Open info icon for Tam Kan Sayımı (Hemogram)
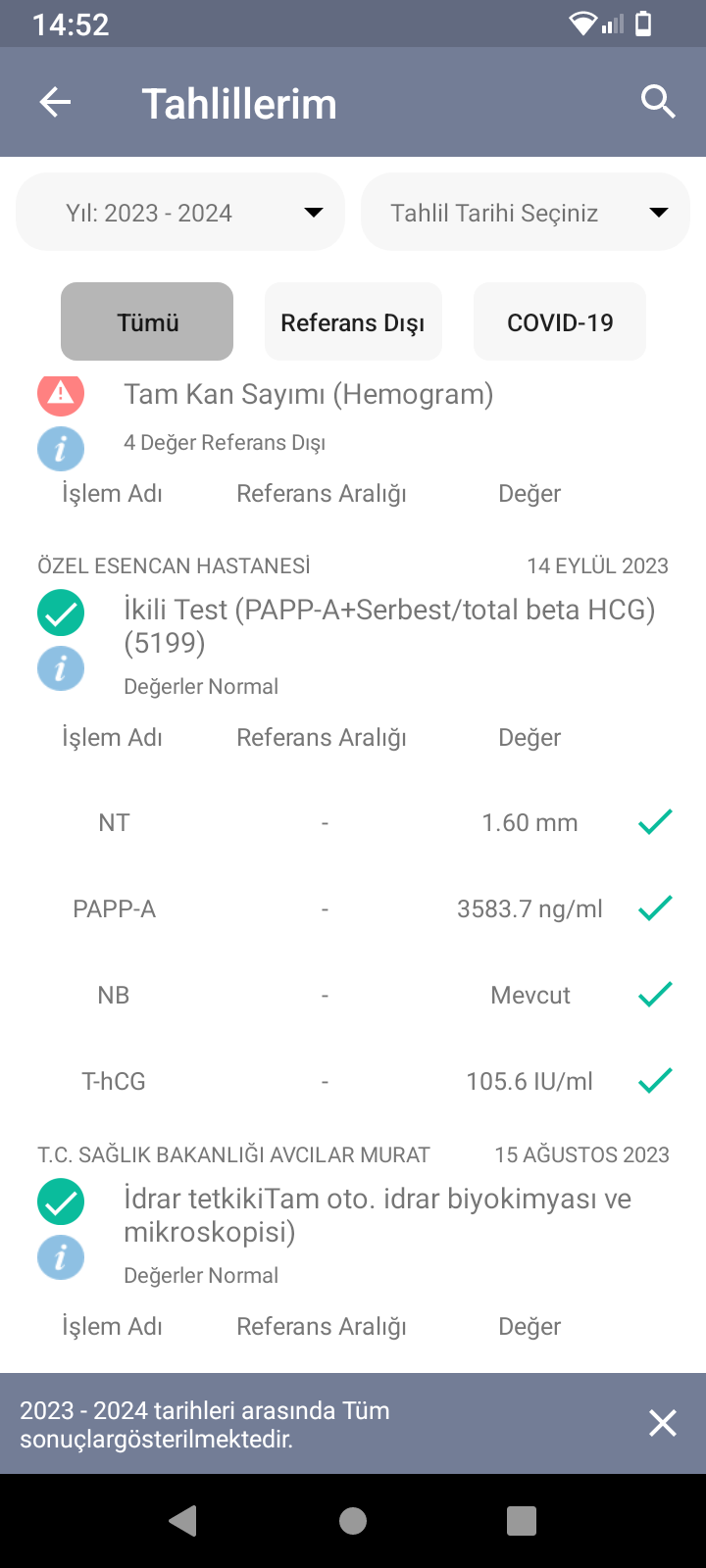This screenshot has width=706, height=1568. pos(61,449)
